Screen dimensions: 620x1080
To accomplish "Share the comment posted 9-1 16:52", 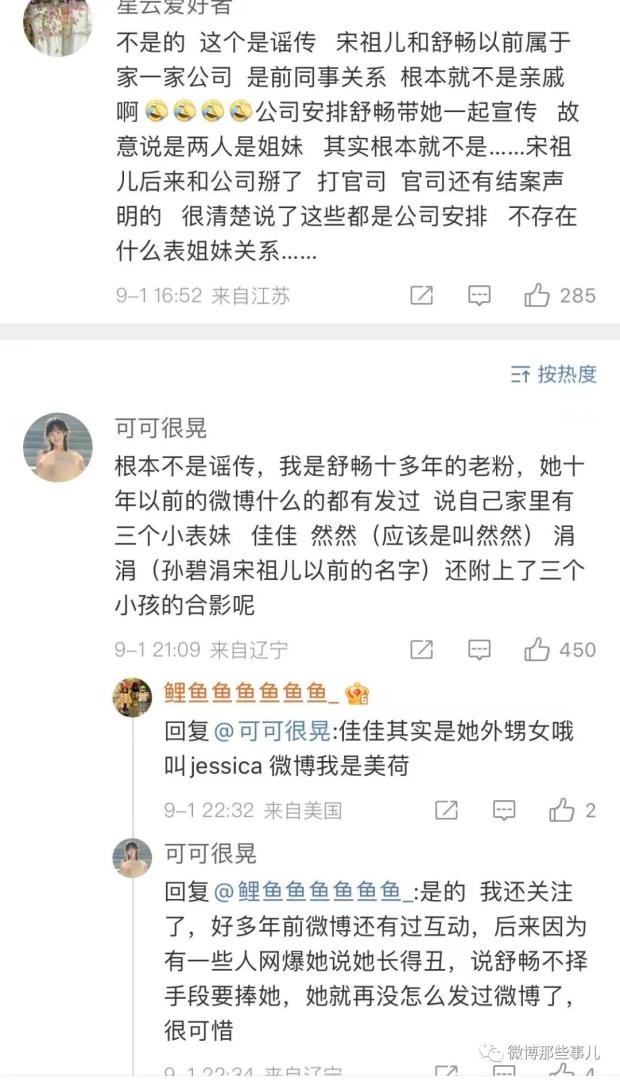I will tap(422, 295).
